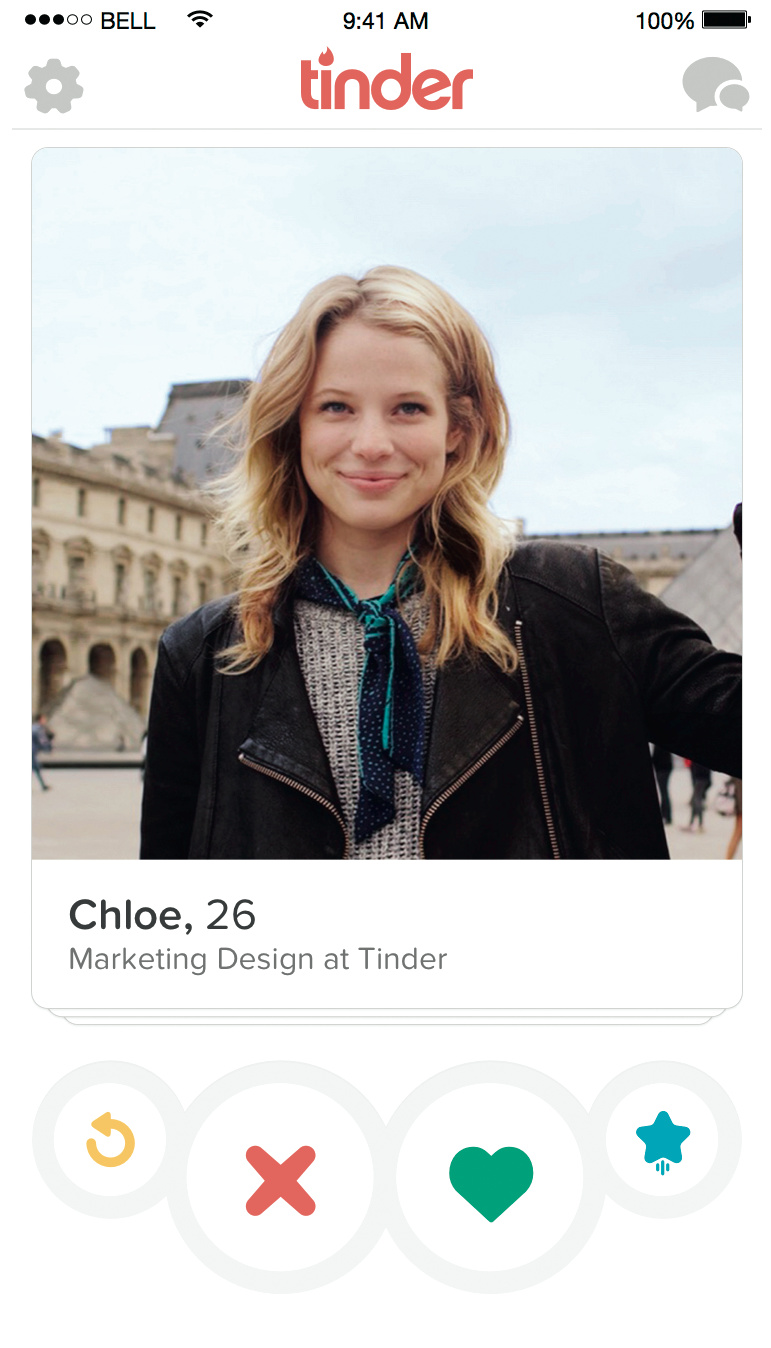Rewind the last swipe
Image resolution: width=771 pixels, height=1348 pixels.
tap(110, 1139)
